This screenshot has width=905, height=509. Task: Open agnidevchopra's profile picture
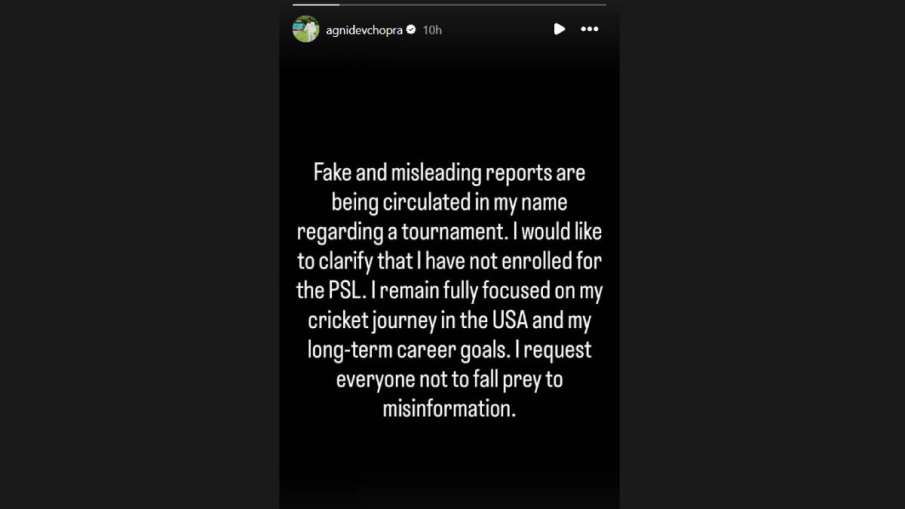click(305, 29)
